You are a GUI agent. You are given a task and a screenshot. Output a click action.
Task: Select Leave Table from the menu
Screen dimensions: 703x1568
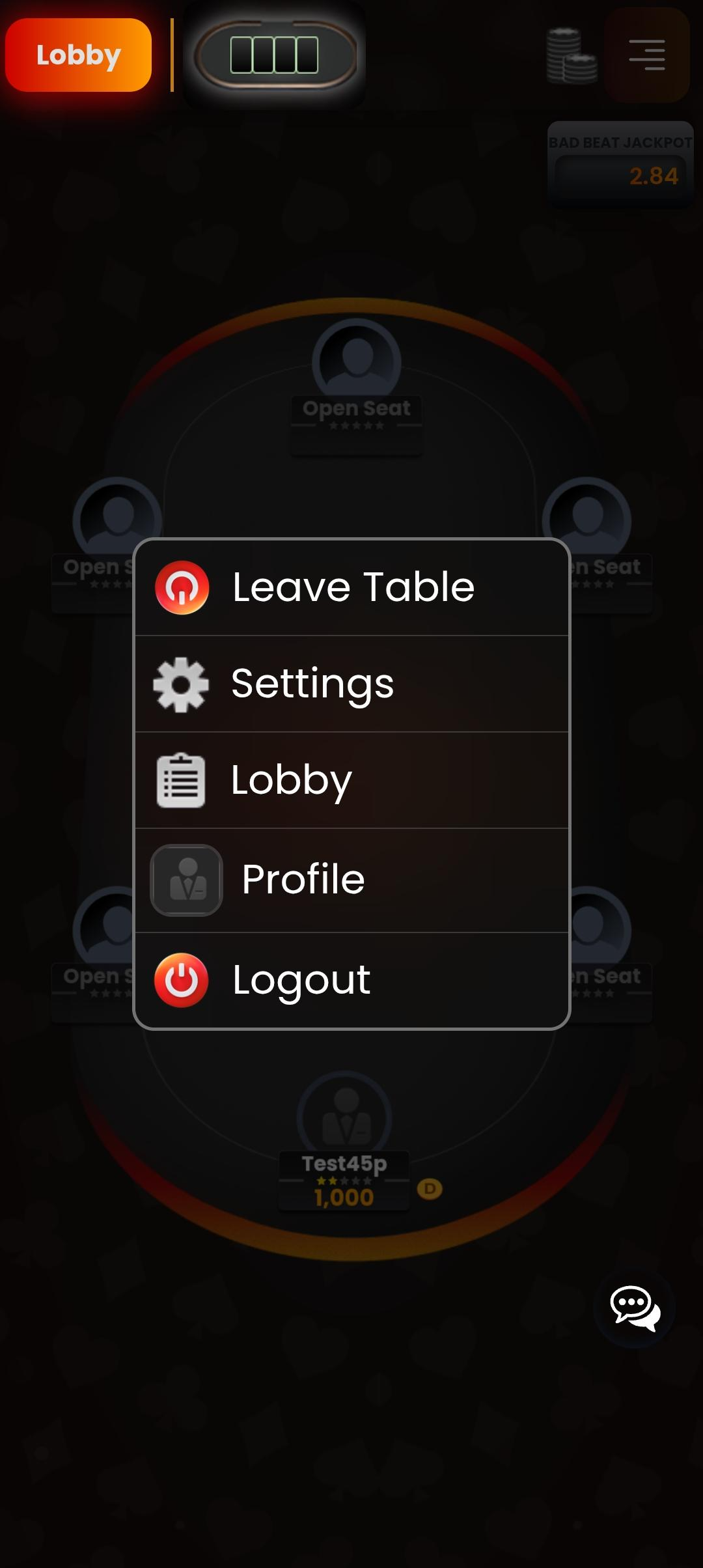tap(351, 587)
